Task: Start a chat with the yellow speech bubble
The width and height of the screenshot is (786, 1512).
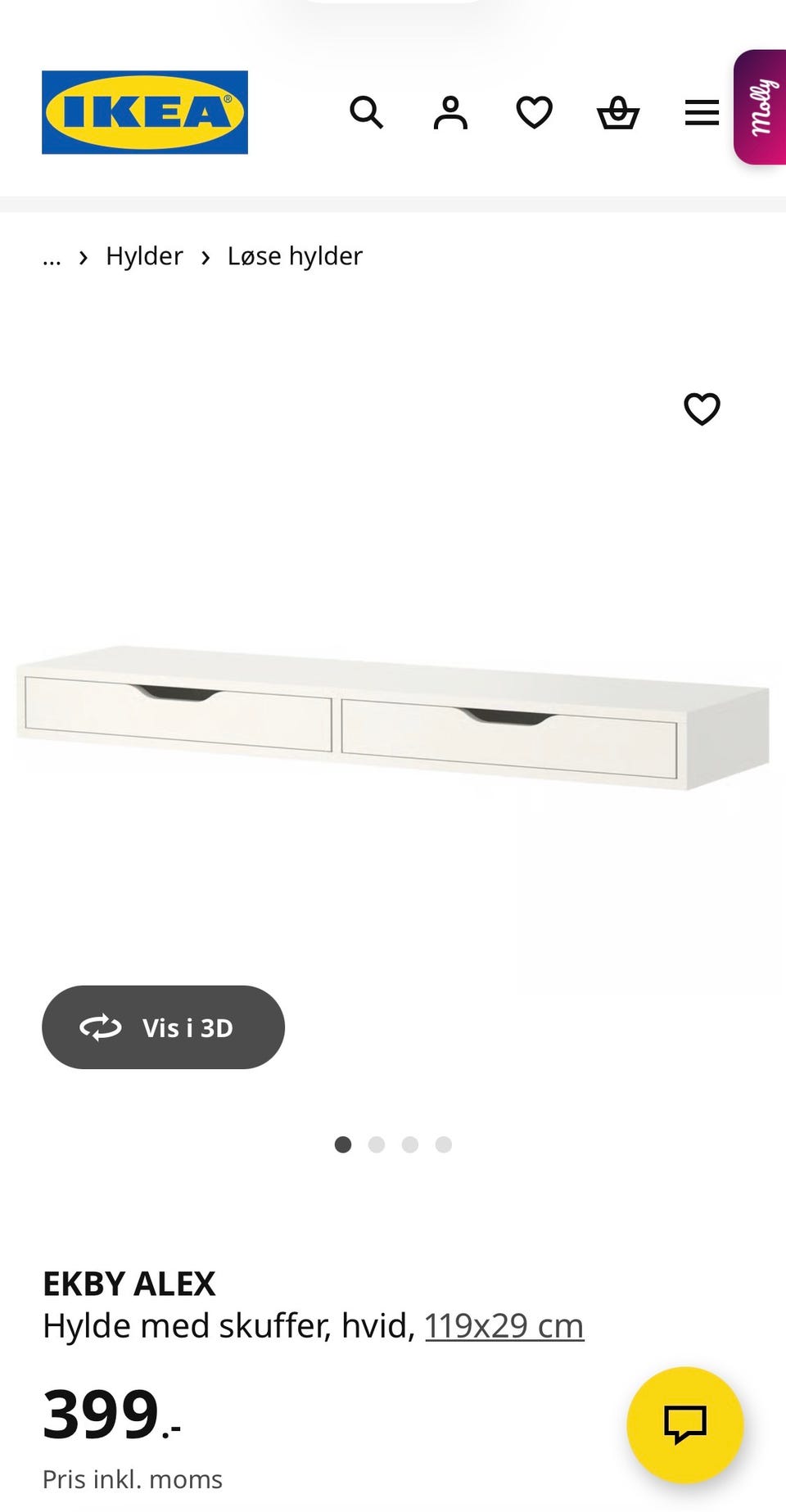Action: pos(688,1425)
